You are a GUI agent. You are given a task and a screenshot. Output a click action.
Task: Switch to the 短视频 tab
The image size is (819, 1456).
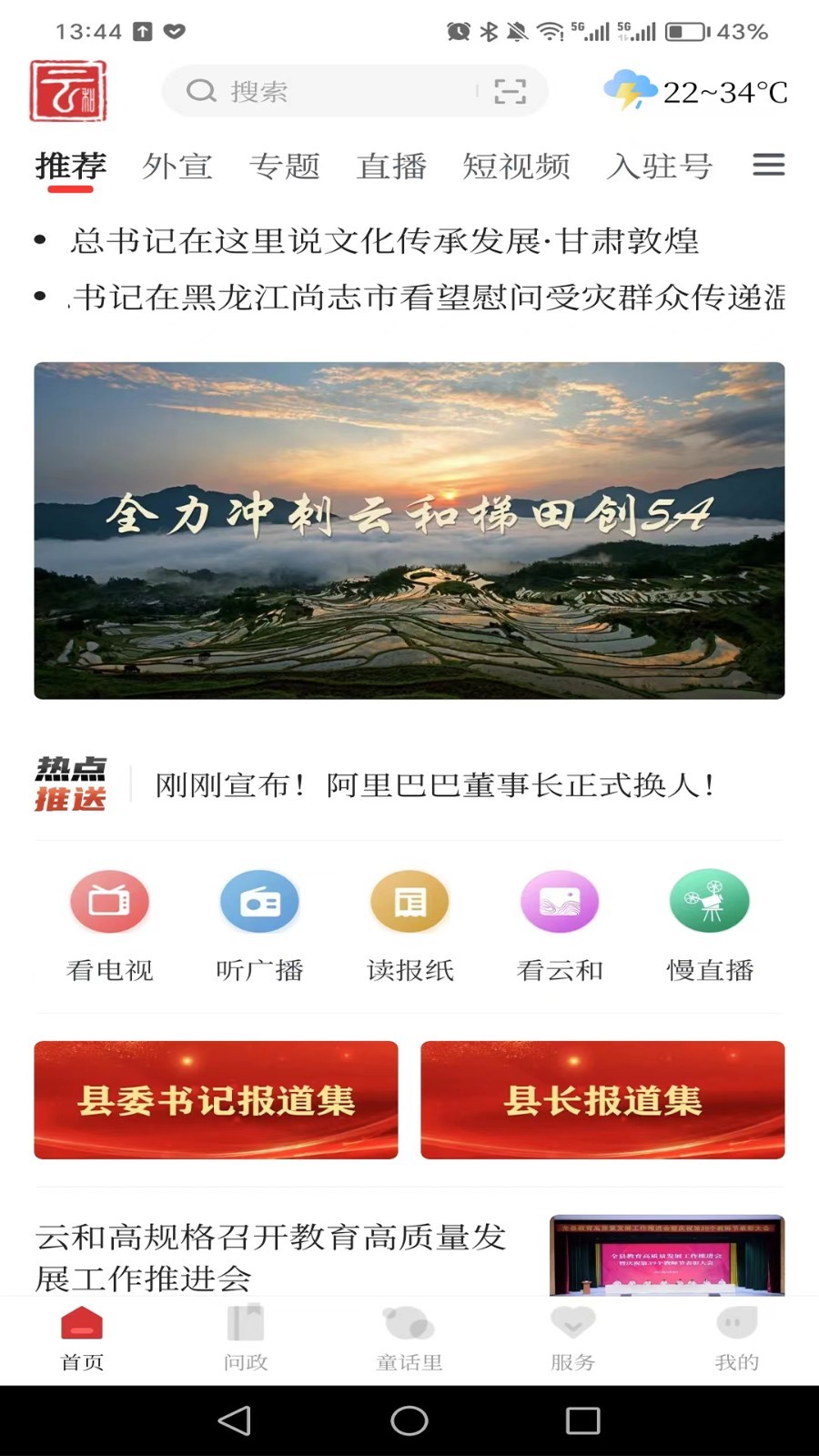point(517,166)
